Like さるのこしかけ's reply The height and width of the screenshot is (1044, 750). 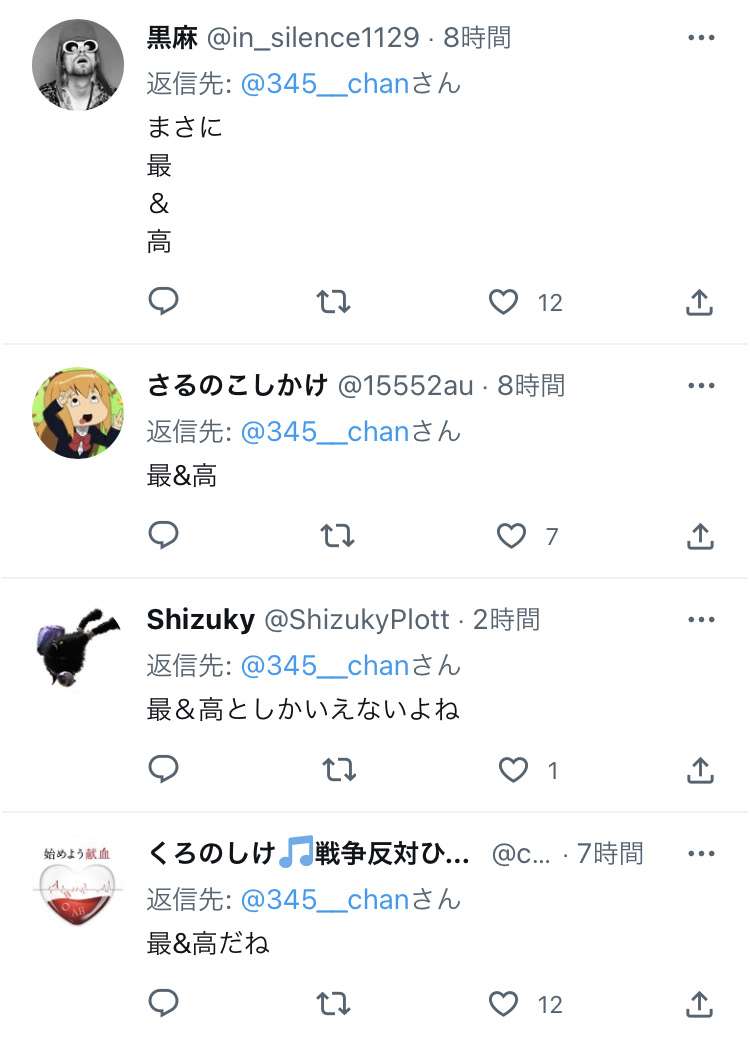tap(511, 537)
